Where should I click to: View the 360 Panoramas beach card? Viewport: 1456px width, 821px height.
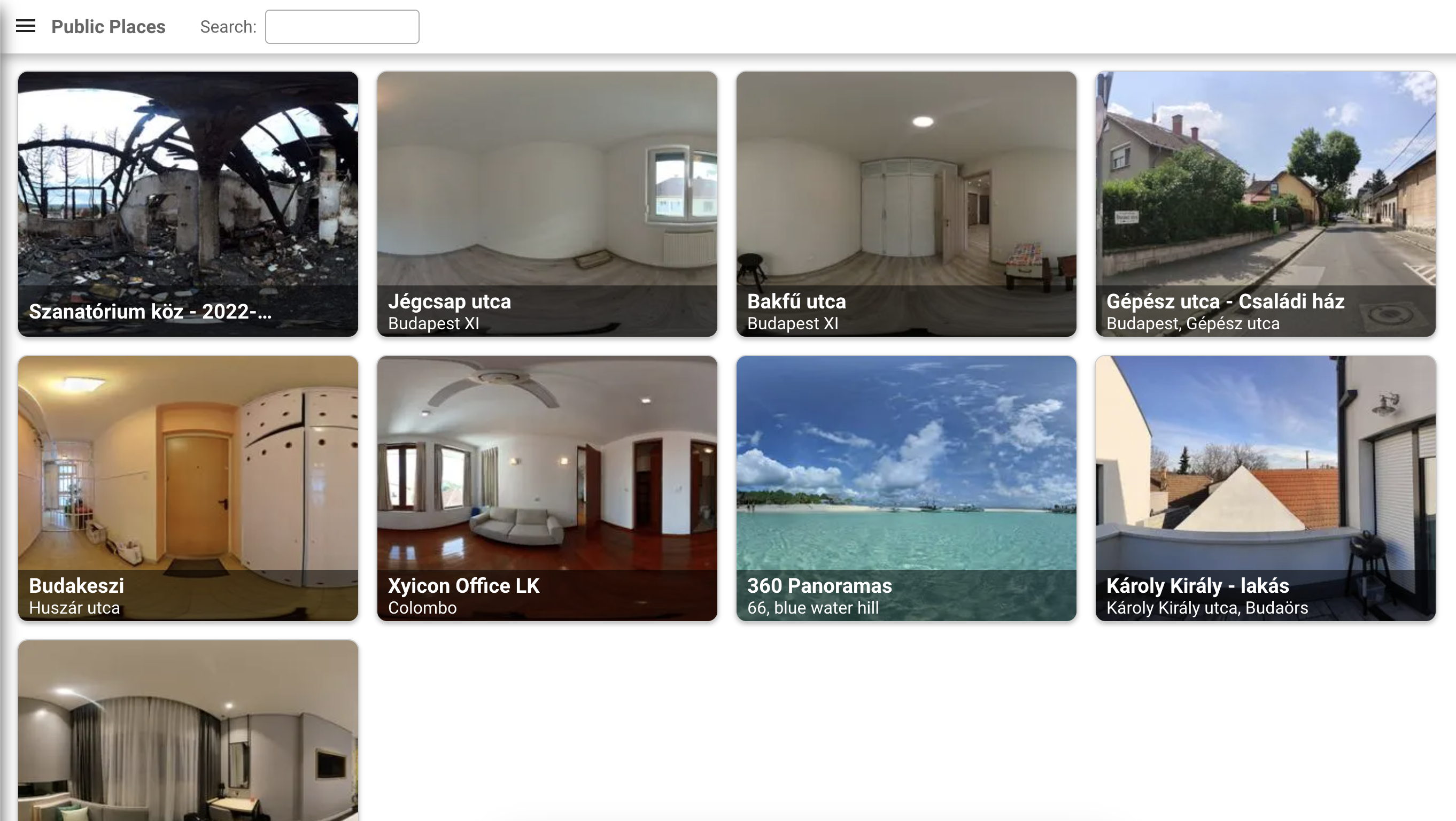click(x=905, y=487)
